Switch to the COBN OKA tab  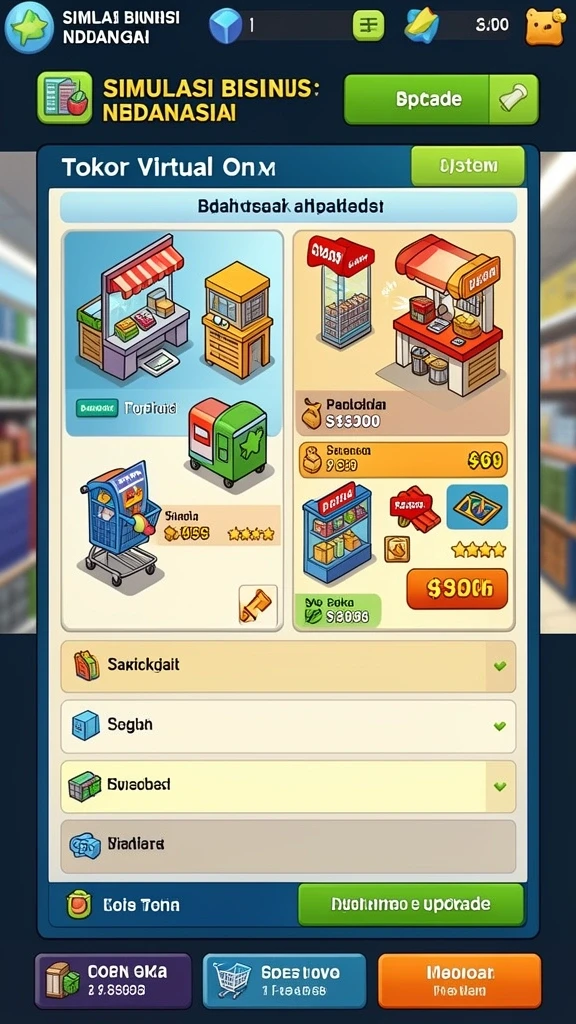click(113, 980)
